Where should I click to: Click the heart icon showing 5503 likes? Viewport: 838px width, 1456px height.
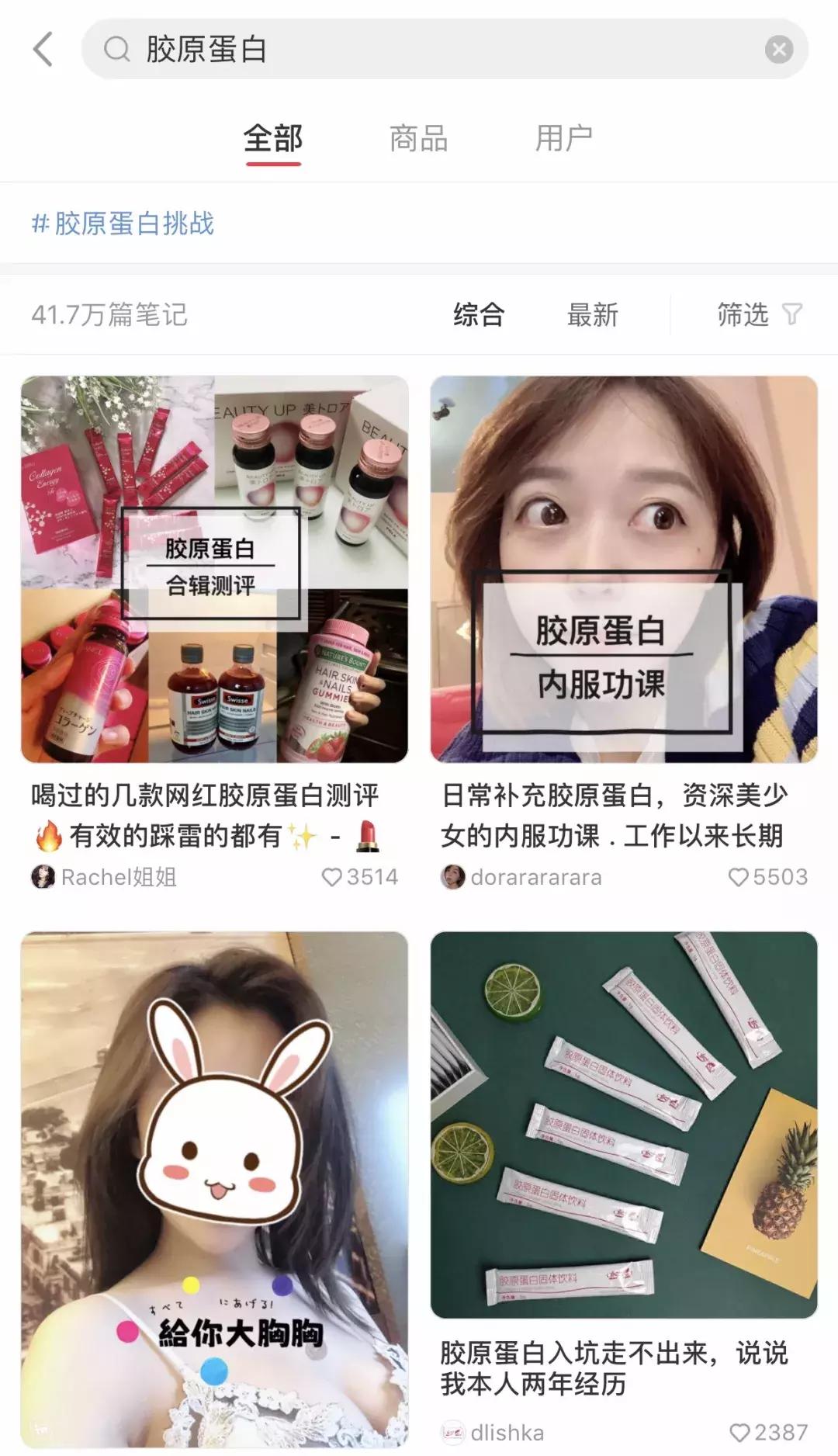coord(738,877)
